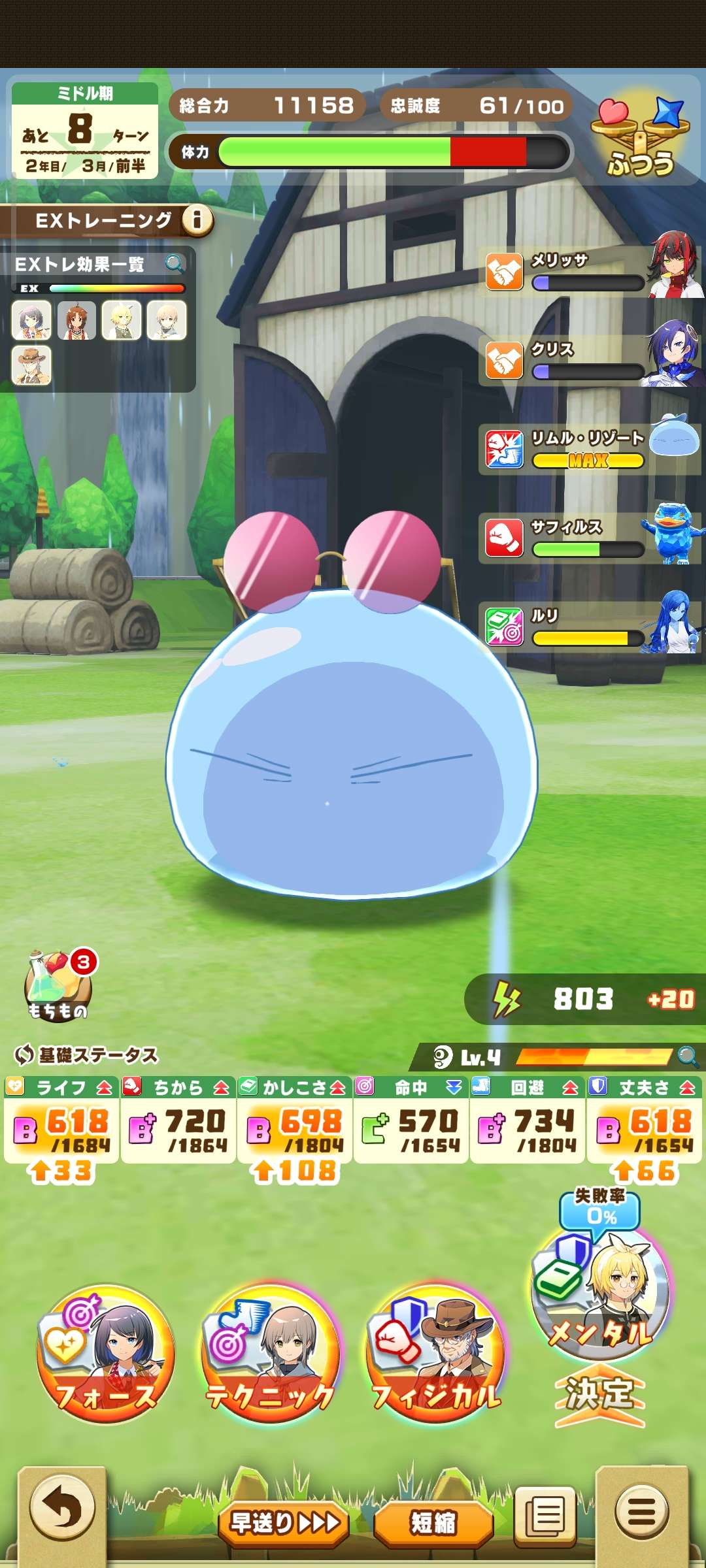This screenshot has height=1568, width=706.
Task: Go back with the return arrow
Action: (x=62, y=1509)
